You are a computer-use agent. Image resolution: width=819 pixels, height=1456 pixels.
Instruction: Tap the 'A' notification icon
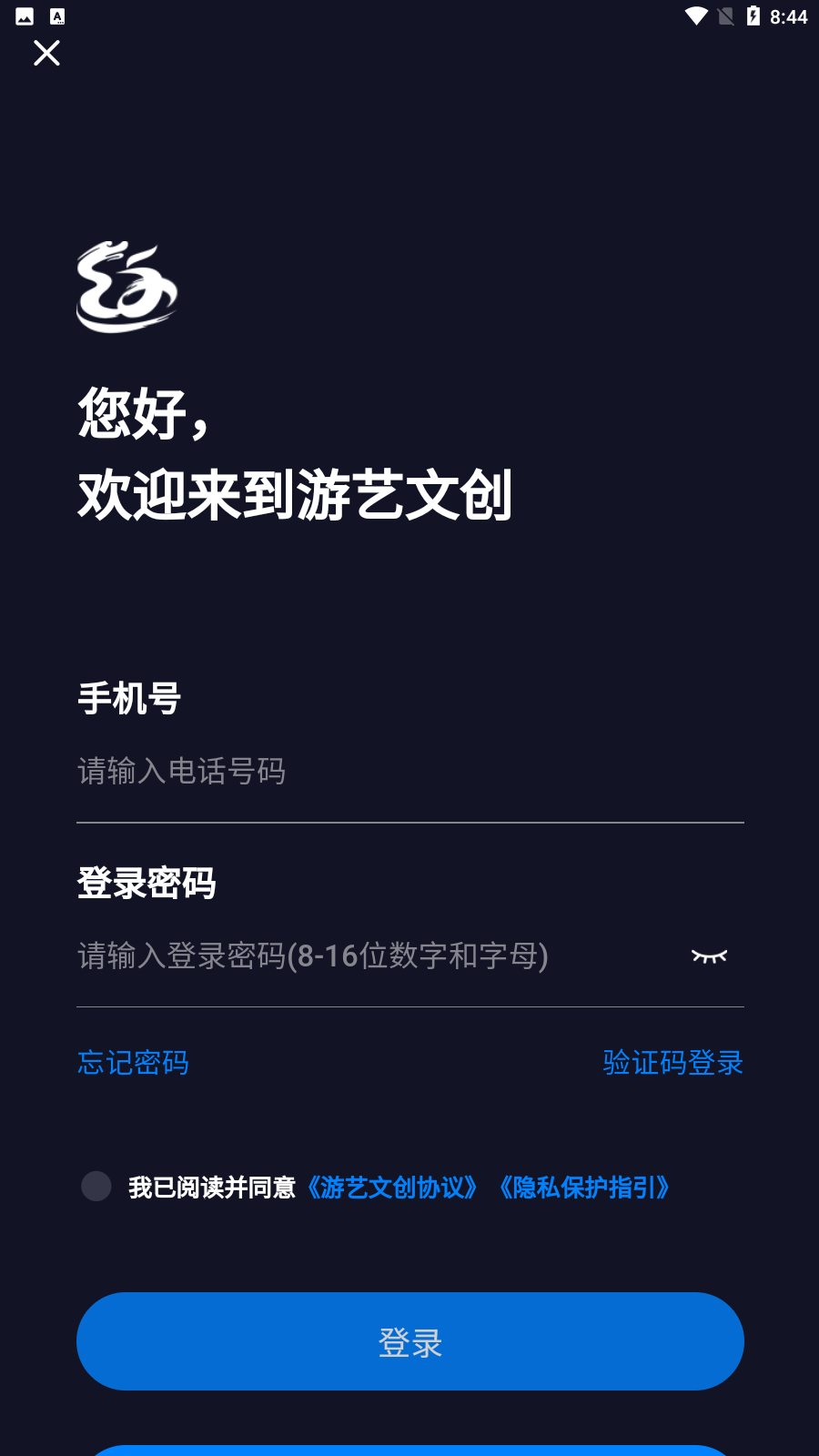58,15
